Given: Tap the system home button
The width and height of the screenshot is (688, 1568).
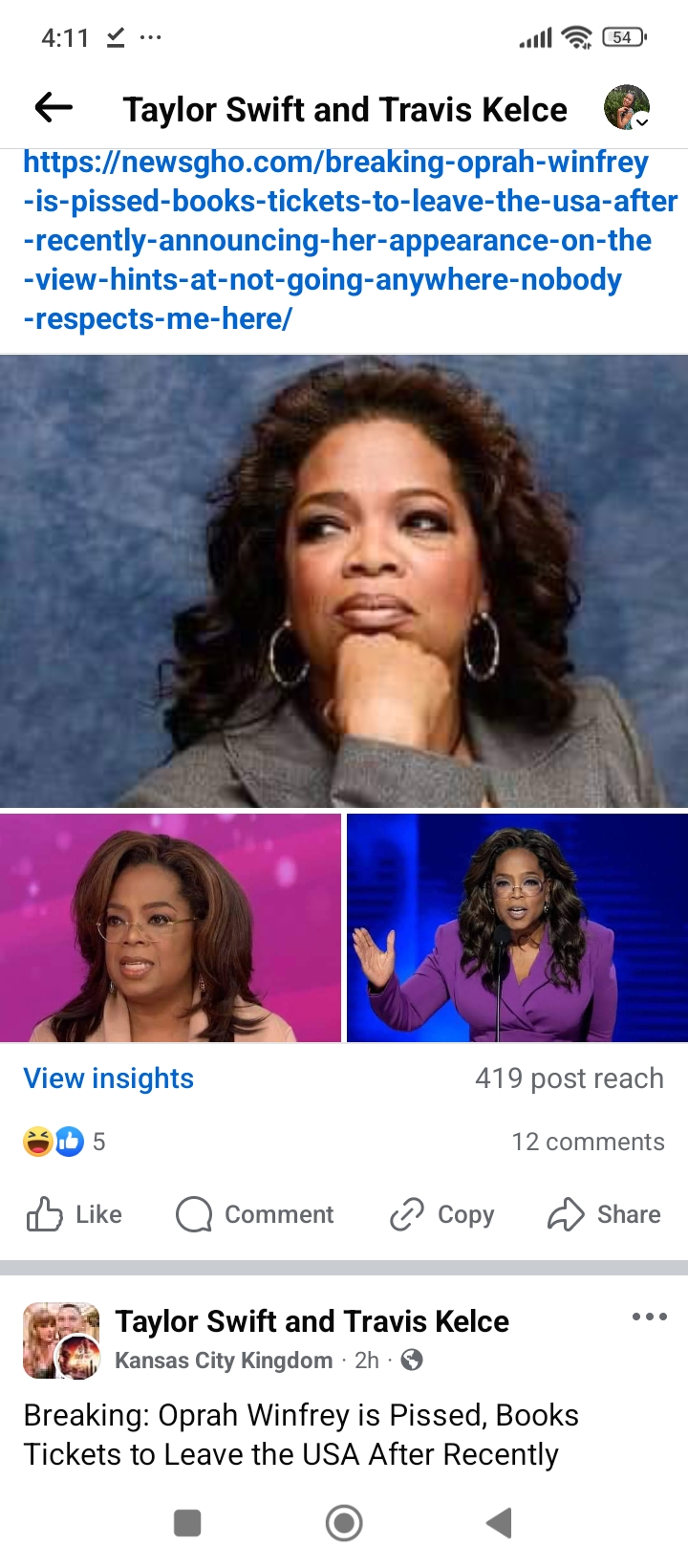Looking at the screenshot, I should click(344, 1523).
